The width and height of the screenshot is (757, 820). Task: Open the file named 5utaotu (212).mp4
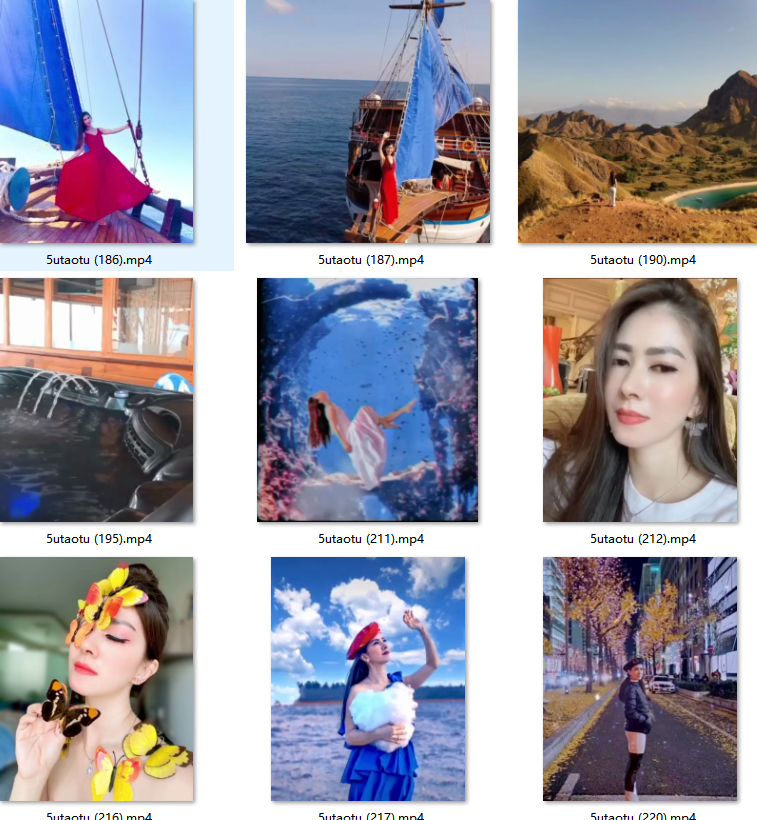click(x=640, y=399)
